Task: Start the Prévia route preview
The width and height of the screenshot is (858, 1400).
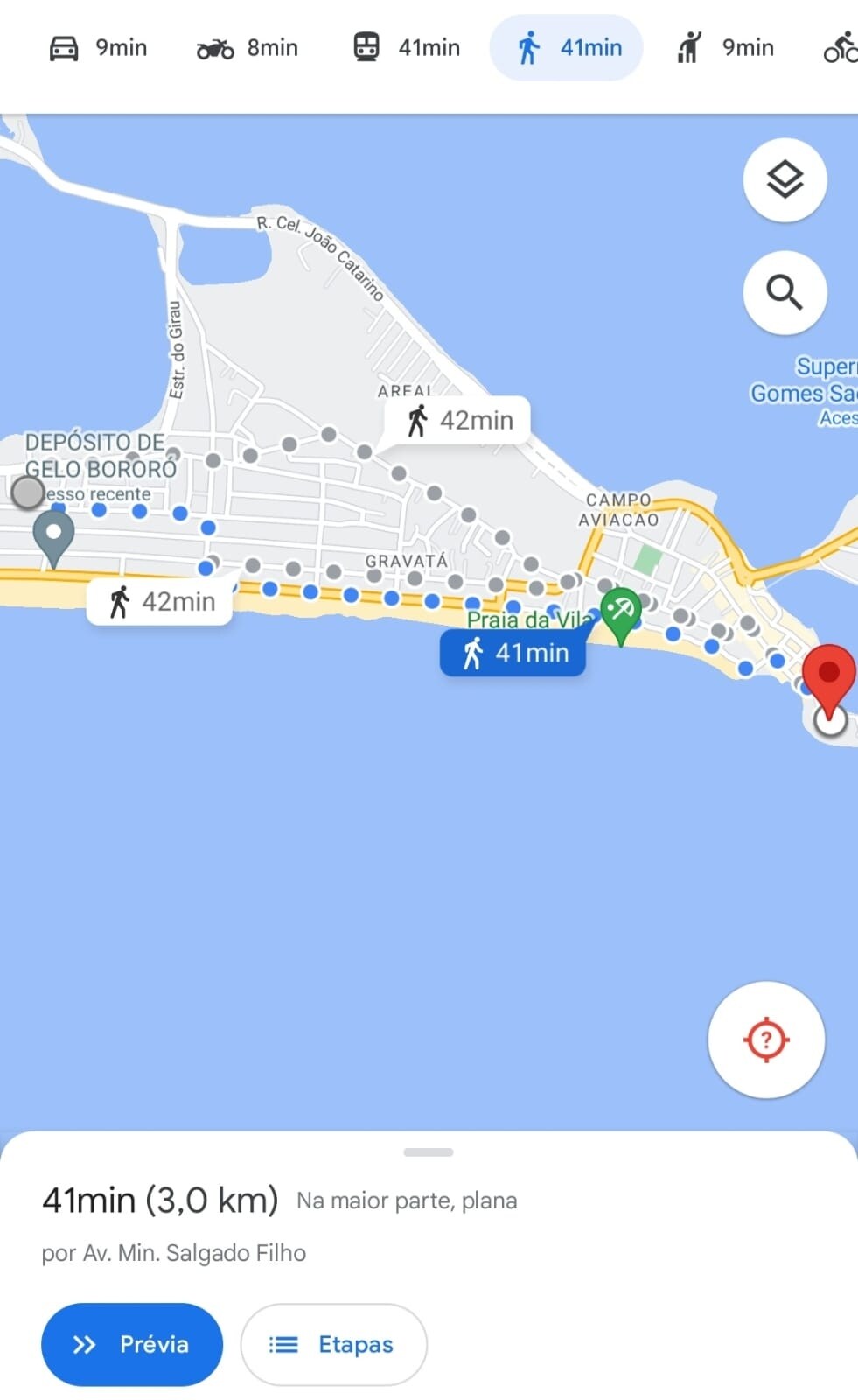Action: (x=132, y=1344)
